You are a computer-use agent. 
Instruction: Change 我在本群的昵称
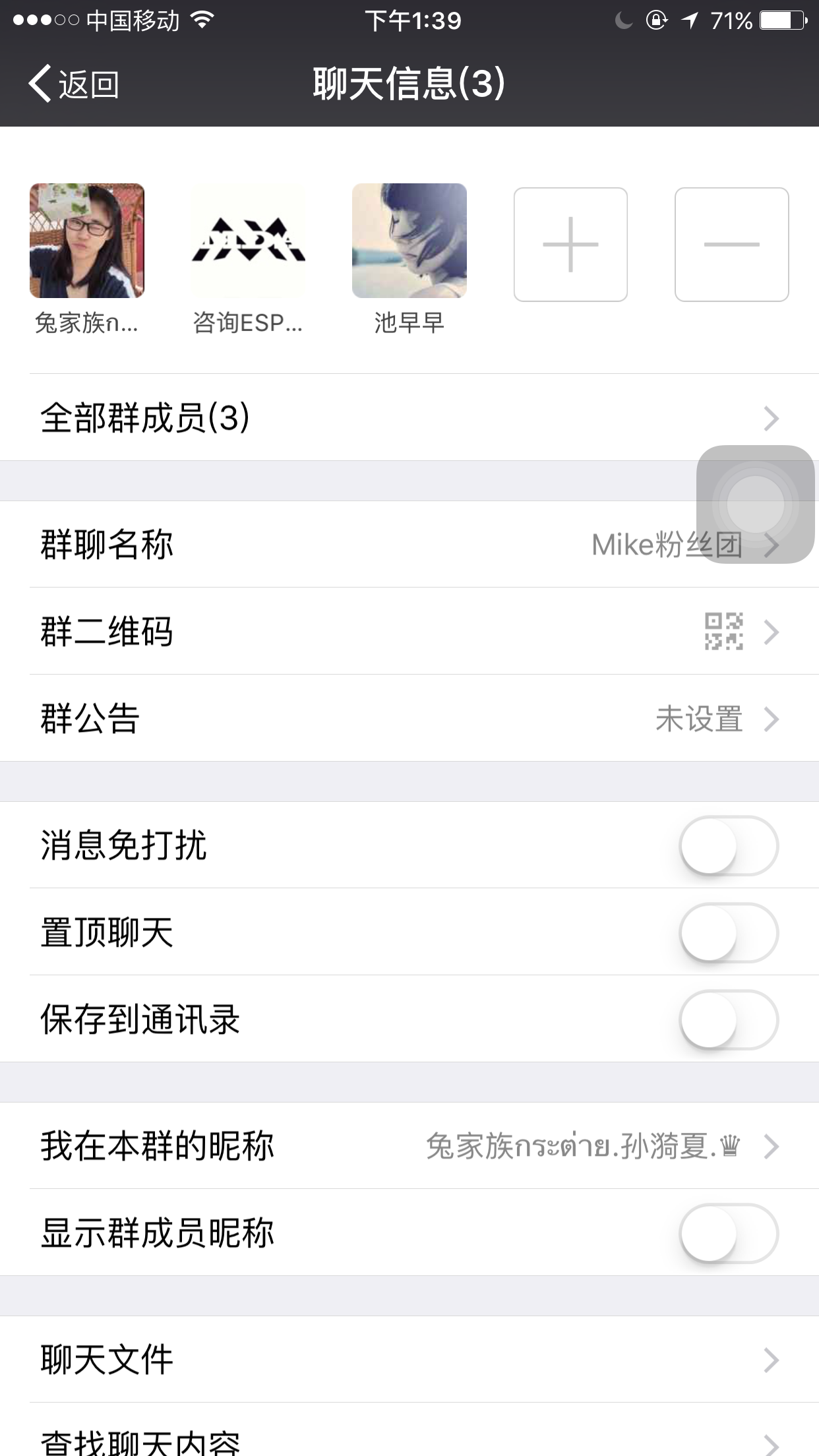pyautogui.click(x=409, y=1147)
